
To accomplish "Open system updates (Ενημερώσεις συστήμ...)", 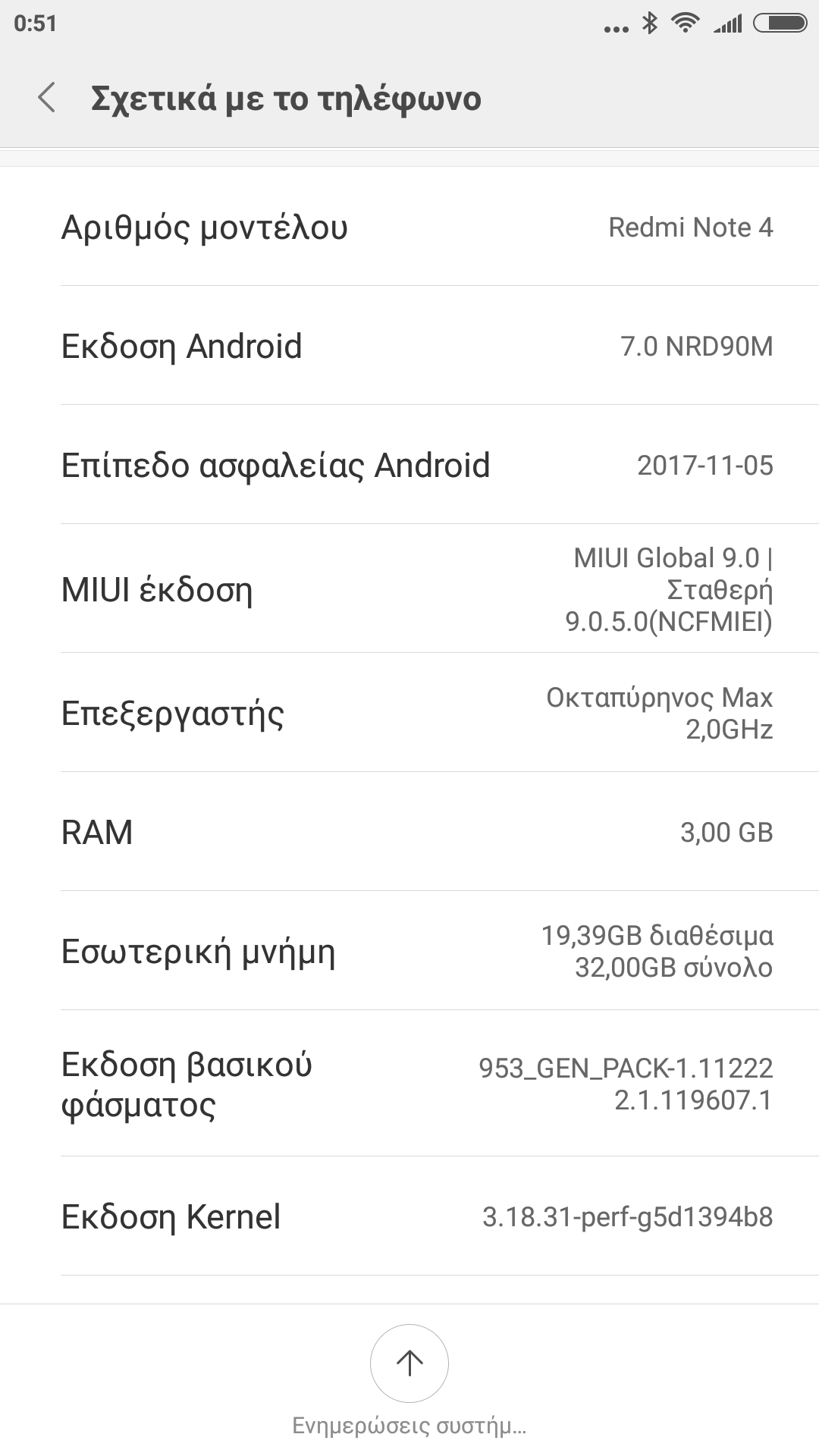I will click(409, 1363).
